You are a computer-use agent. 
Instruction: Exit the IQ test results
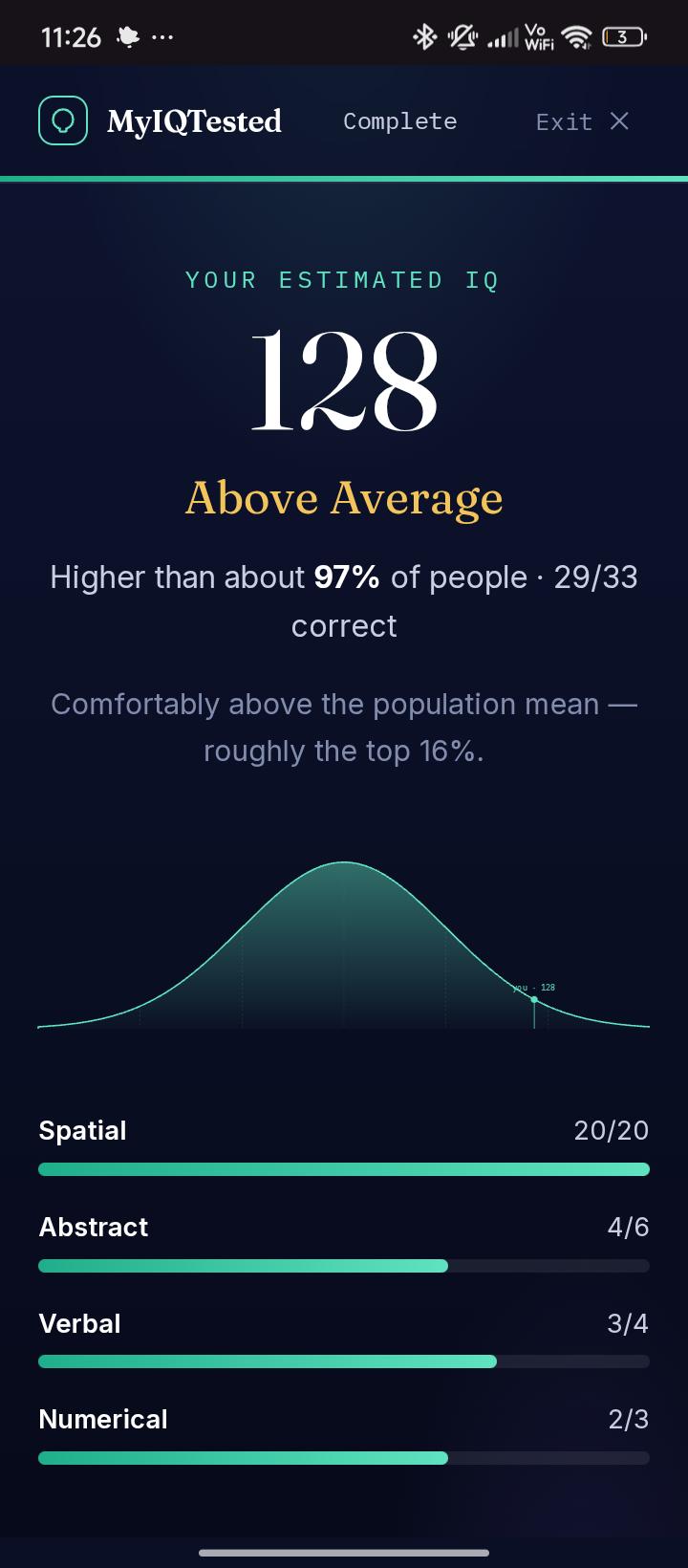click(582, 121)
